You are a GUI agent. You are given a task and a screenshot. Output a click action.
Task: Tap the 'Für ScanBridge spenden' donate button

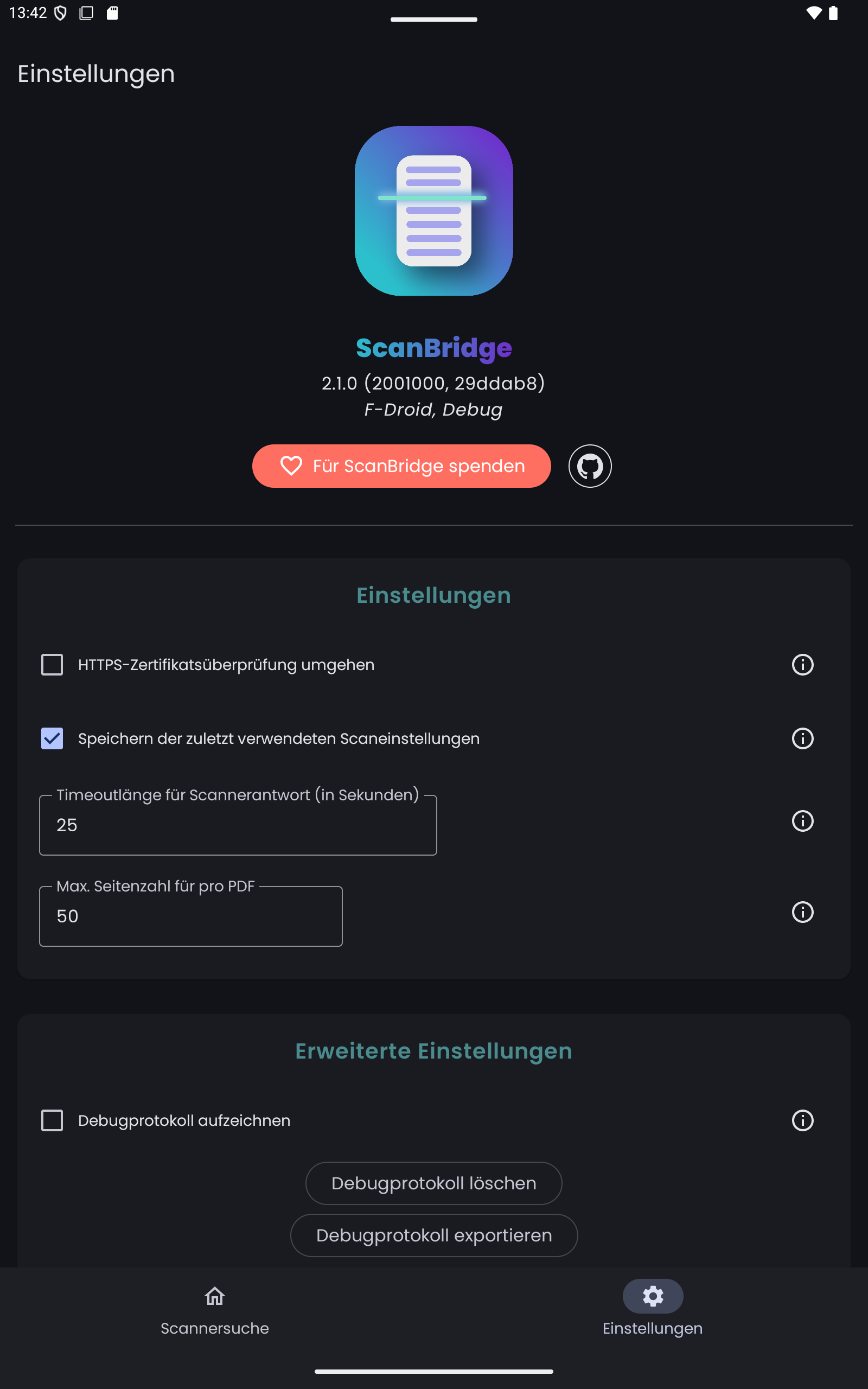(401, 466)
